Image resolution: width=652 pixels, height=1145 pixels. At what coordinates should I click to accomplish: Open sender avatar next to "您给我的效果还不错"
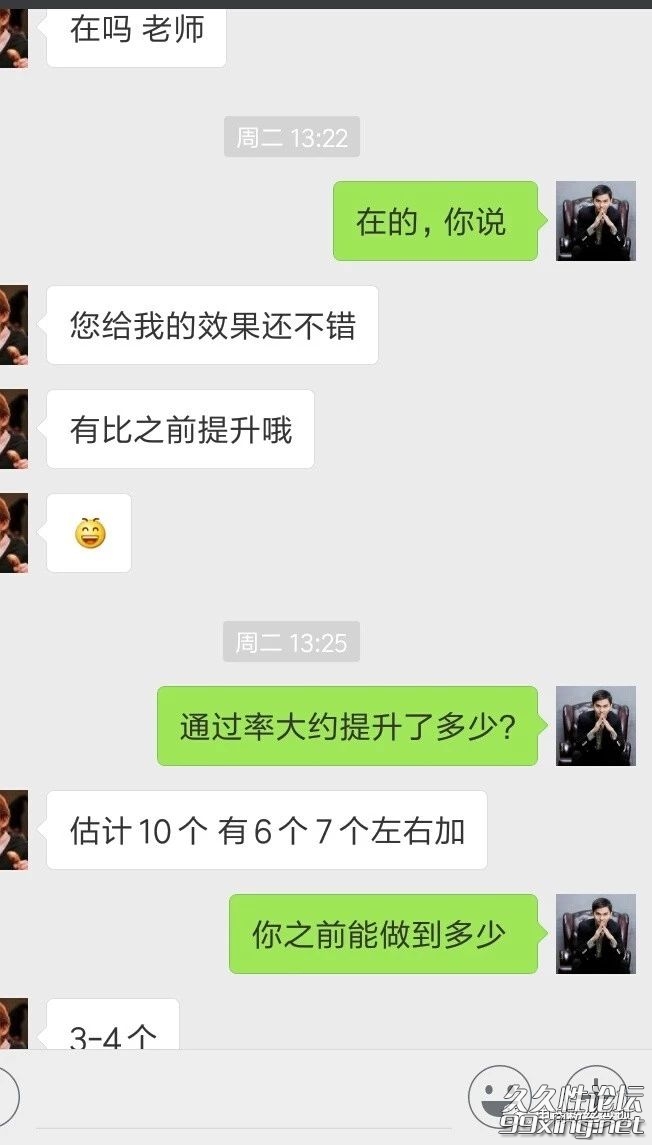(x=13, y=325)
